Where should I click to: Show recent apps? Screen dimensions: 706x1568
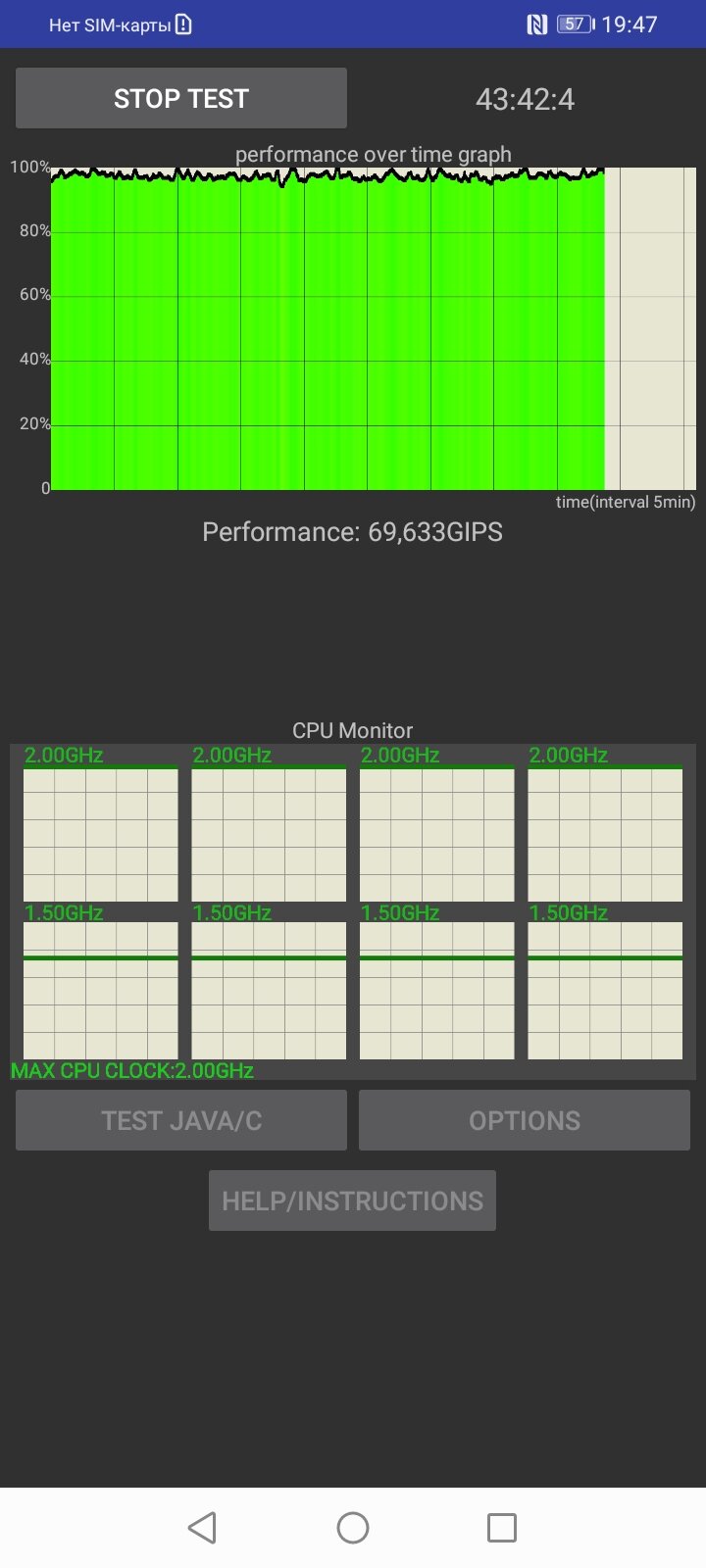pyautogui.click(x=502, y=1527)
